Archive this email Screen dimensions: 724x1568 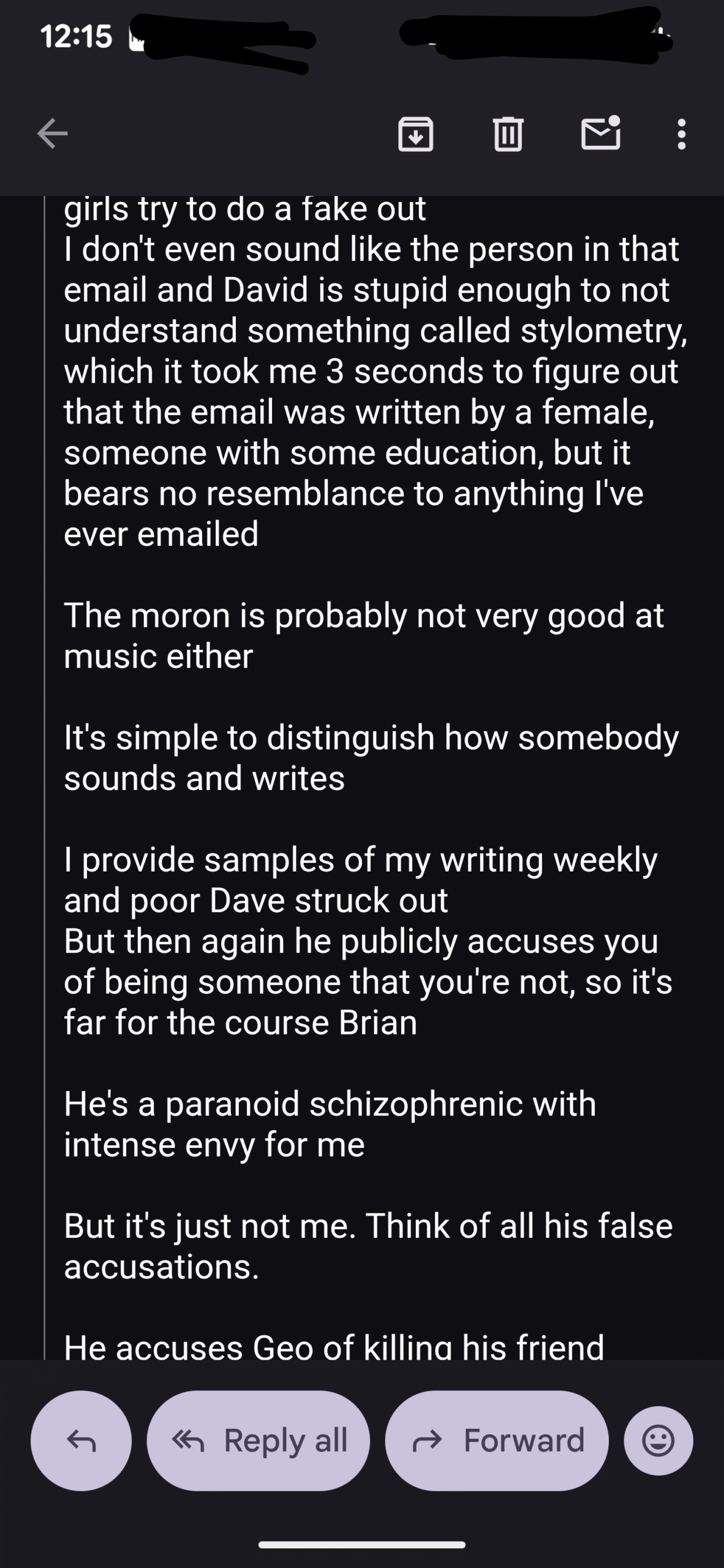tap(416, 134)
